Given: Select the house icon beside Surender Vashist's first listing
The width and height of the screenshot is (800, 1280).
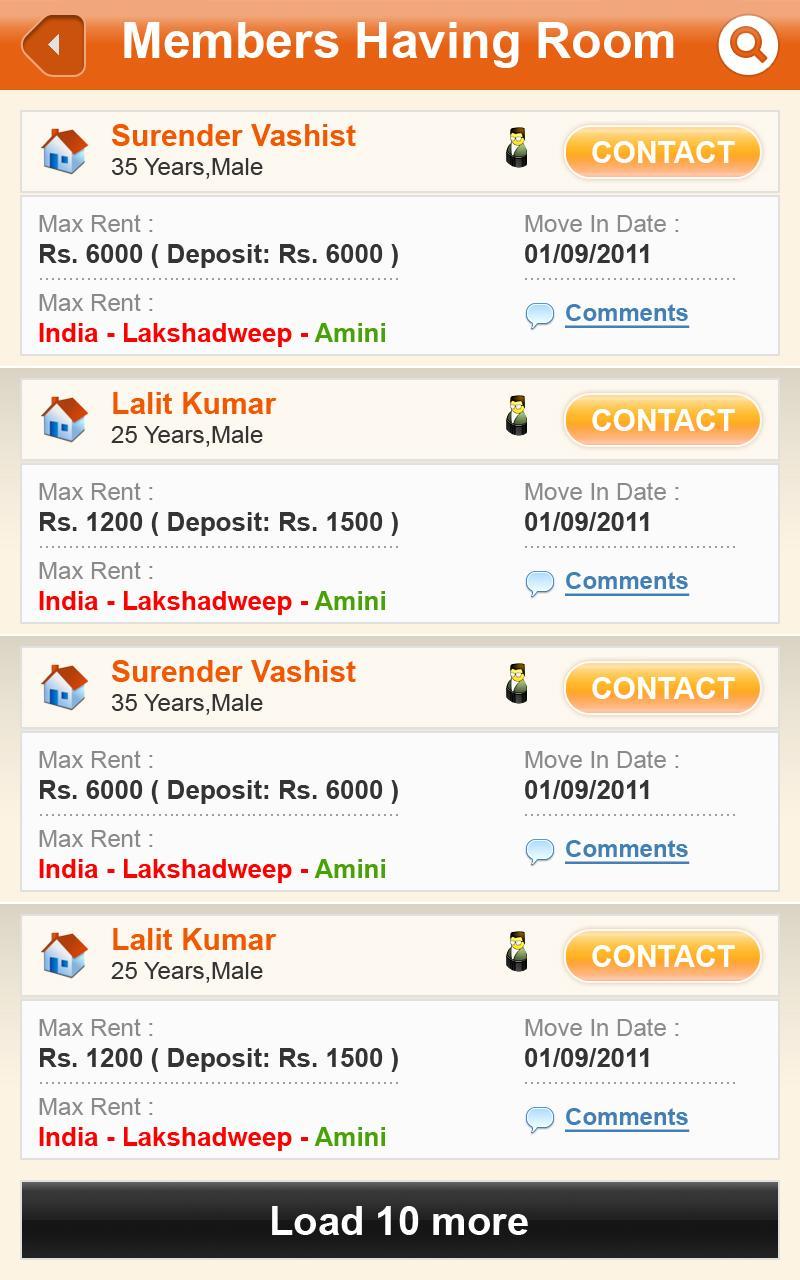Looking at the screenshot, I should click(x=65, y=150).
